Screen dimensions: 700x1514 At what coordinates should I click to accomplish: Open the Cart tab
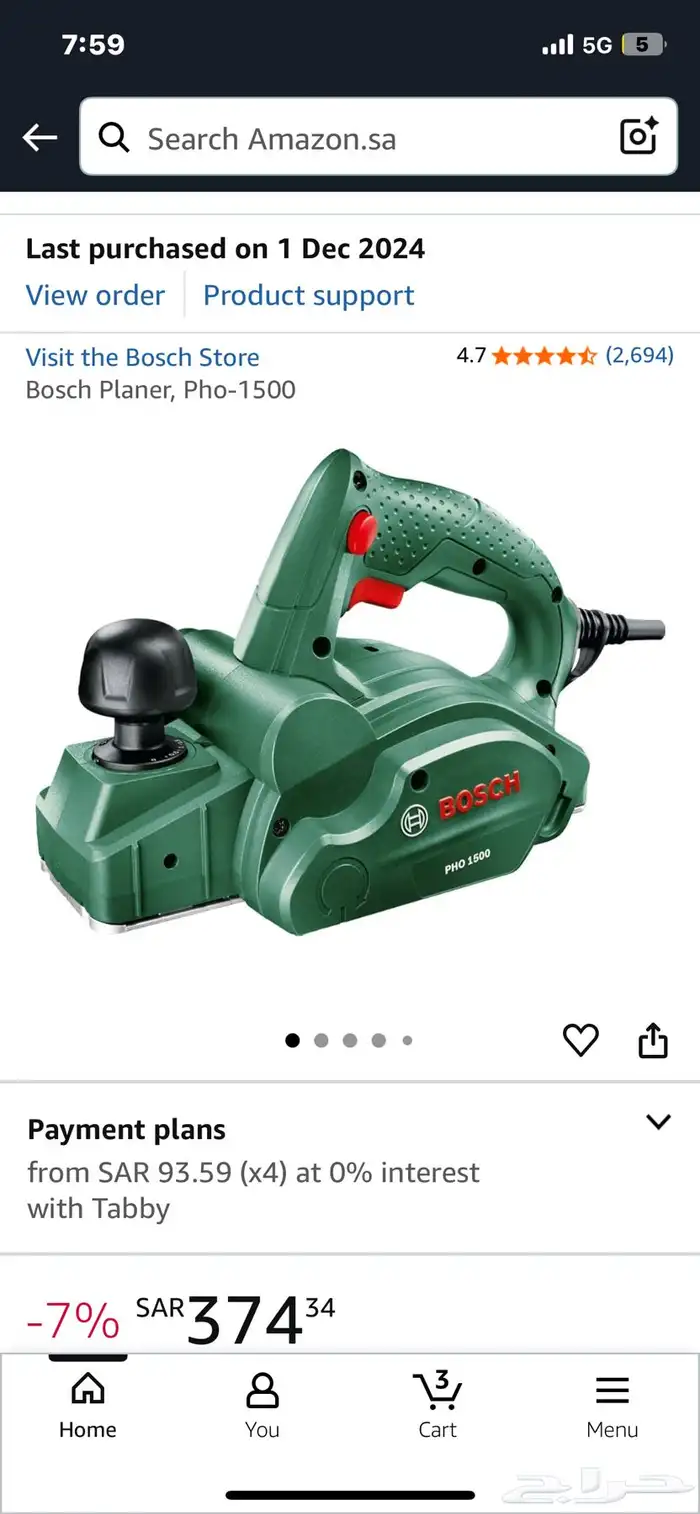[x=437, y=1405]
